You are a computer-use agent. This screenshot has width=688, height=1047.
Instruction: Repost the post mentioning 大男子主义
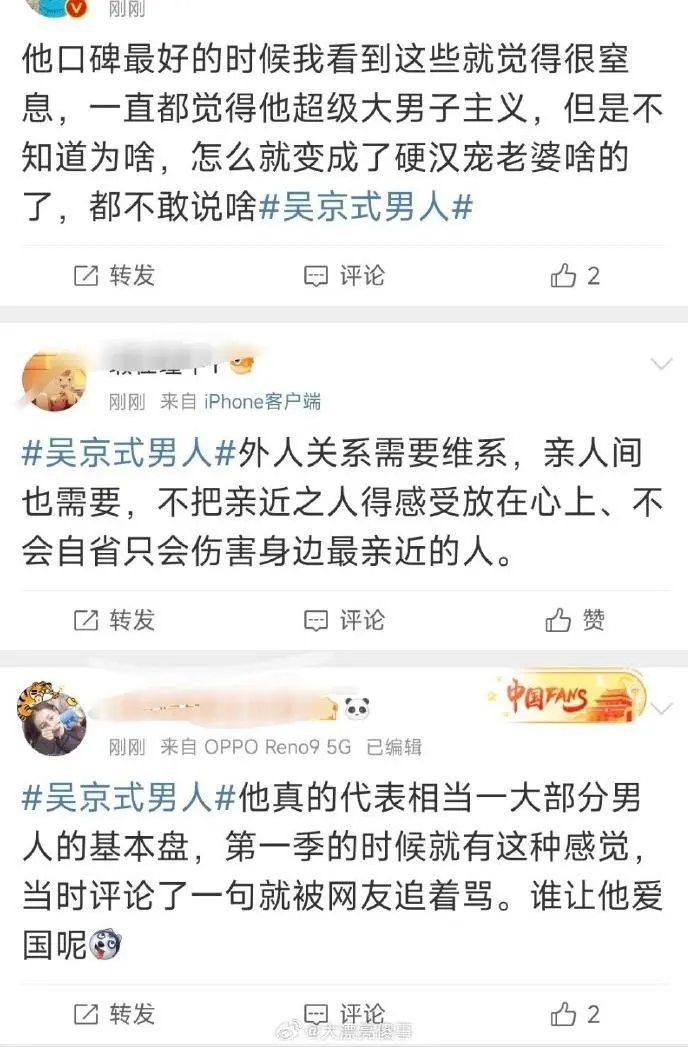115,276
